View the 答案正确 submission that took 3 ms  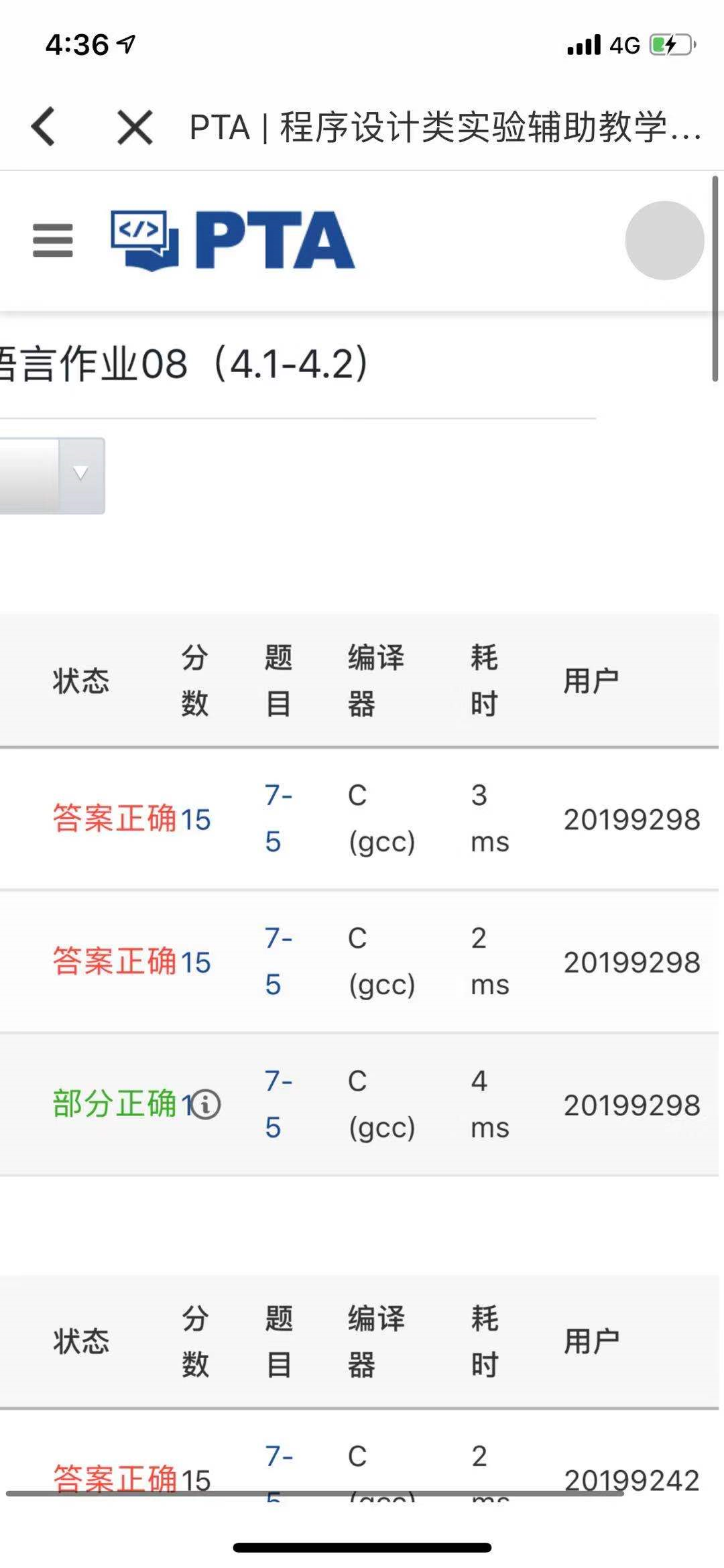[x=114, y=819]
